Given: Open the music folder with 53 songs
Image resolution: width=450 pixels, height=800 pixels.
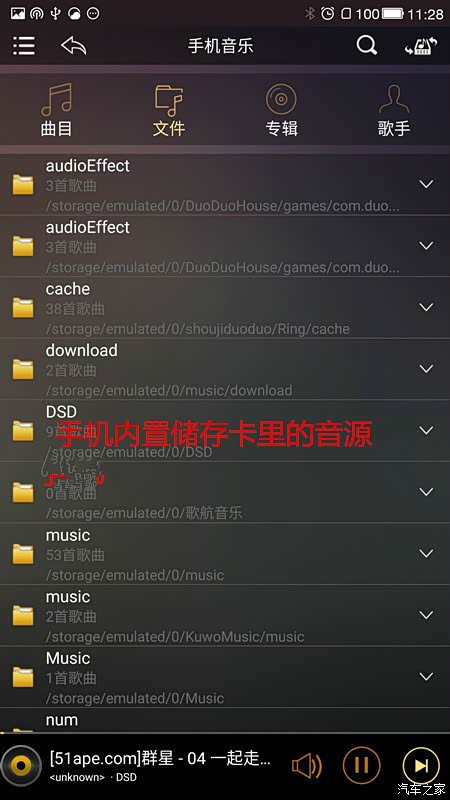Looking at the screenshot, I should [x=225, y=554].
